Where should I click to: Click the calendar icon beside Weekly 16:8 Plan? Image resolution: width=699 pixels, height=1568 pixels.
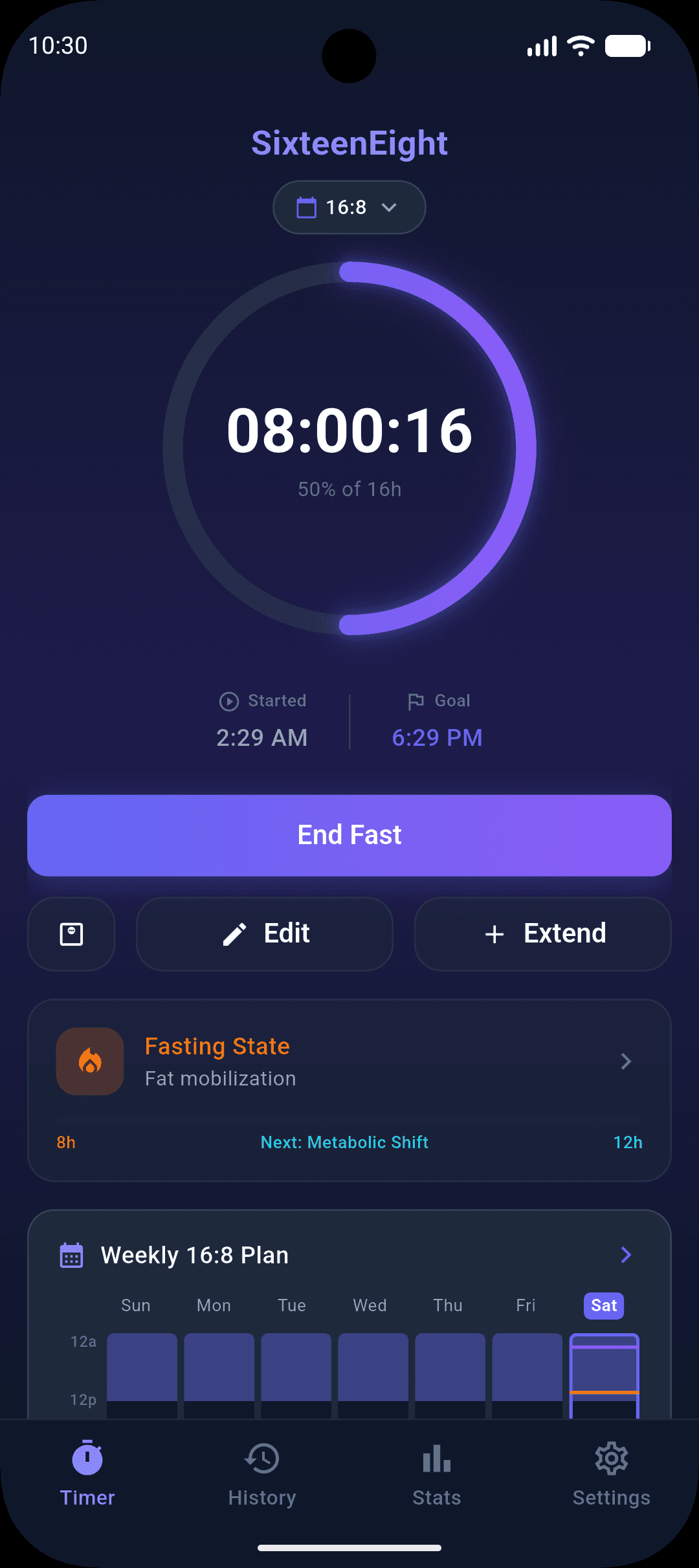(x=71, y=1254)
